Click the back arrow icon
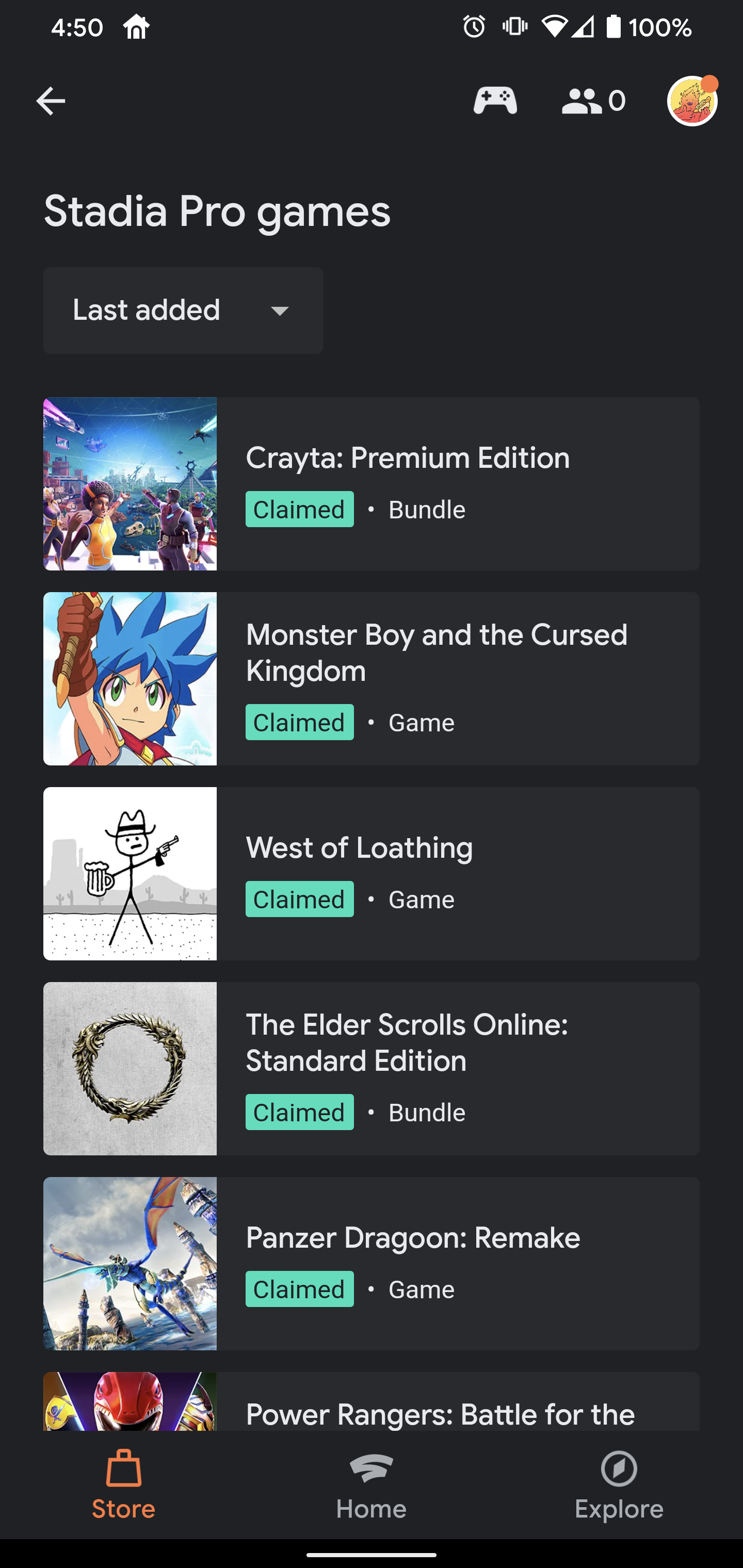 tap(51, 101)
